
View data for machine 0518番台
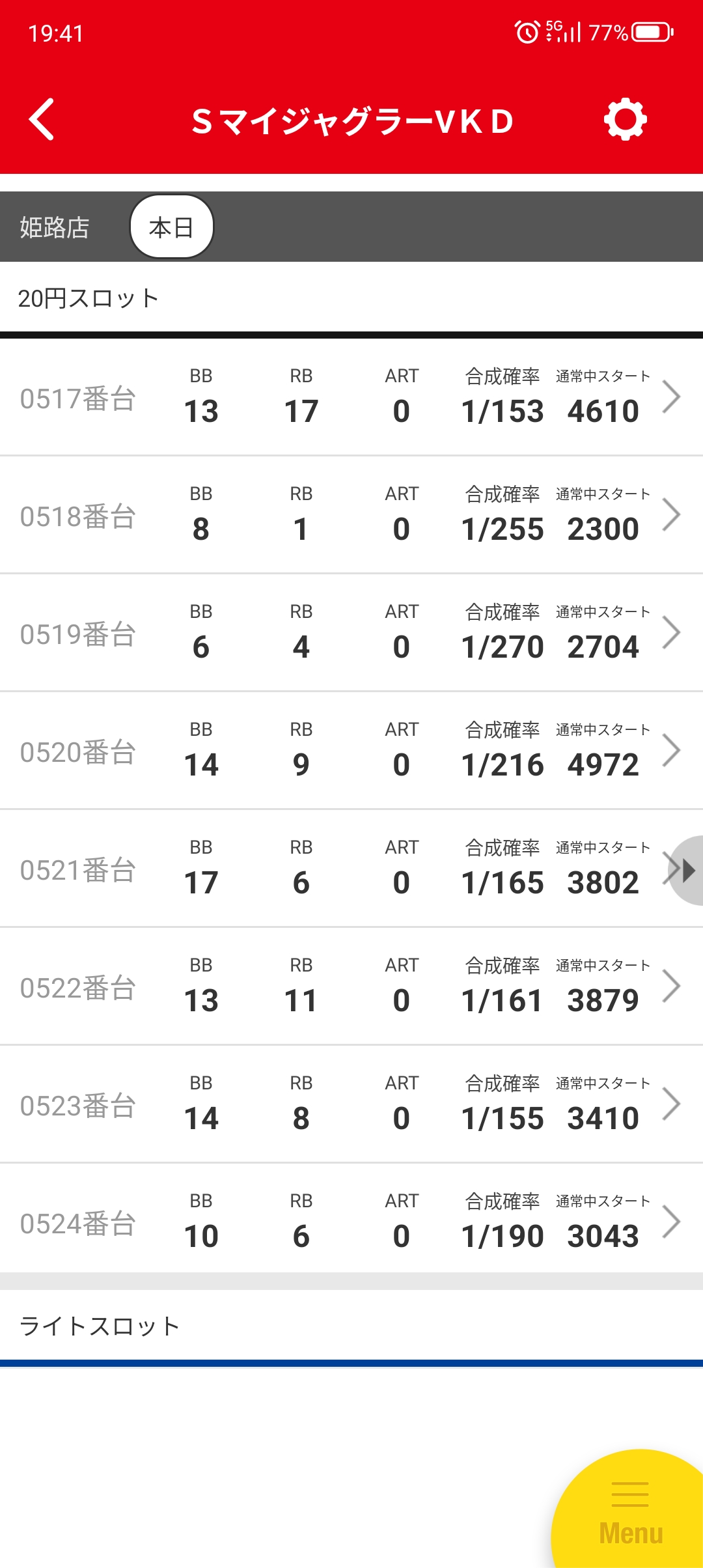351,515
